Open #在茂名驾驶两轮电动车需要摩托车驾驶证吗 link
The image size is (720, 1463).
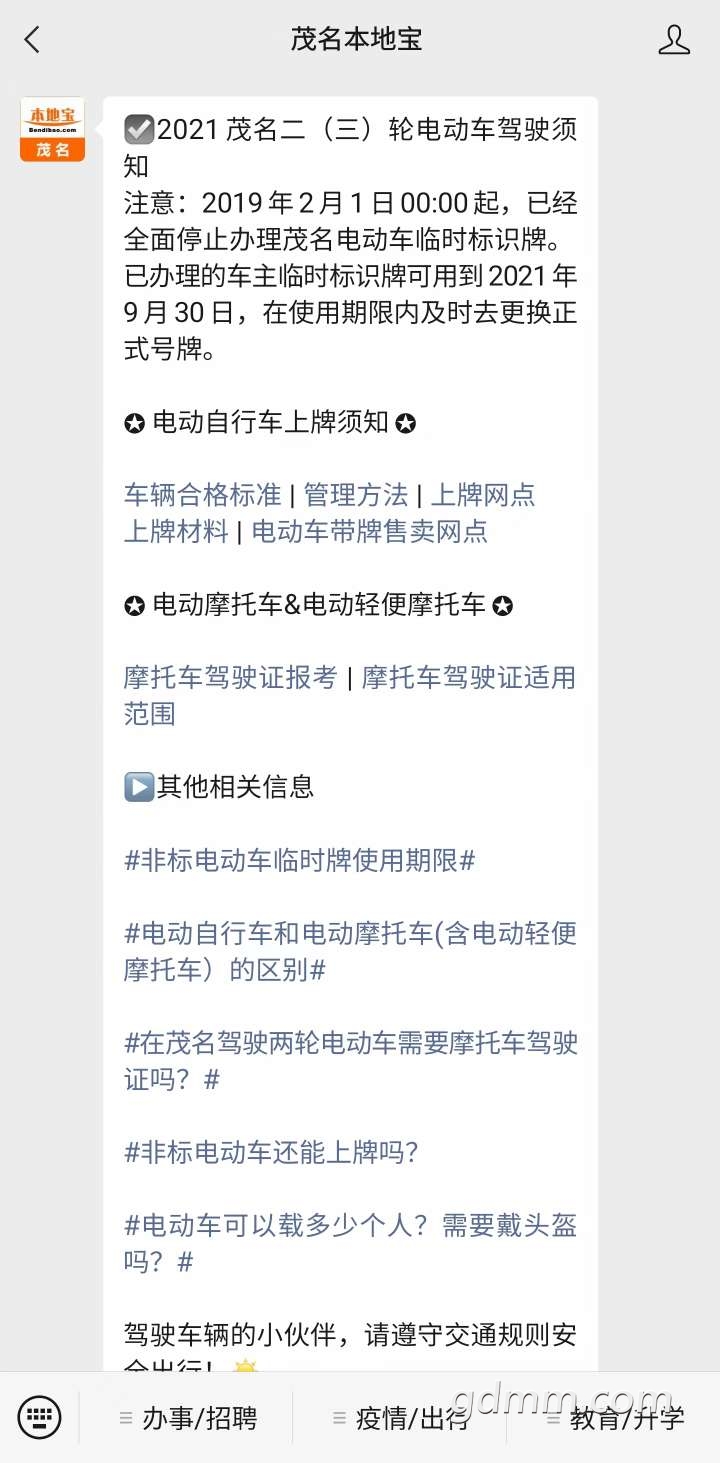(x=350, y=1061)
